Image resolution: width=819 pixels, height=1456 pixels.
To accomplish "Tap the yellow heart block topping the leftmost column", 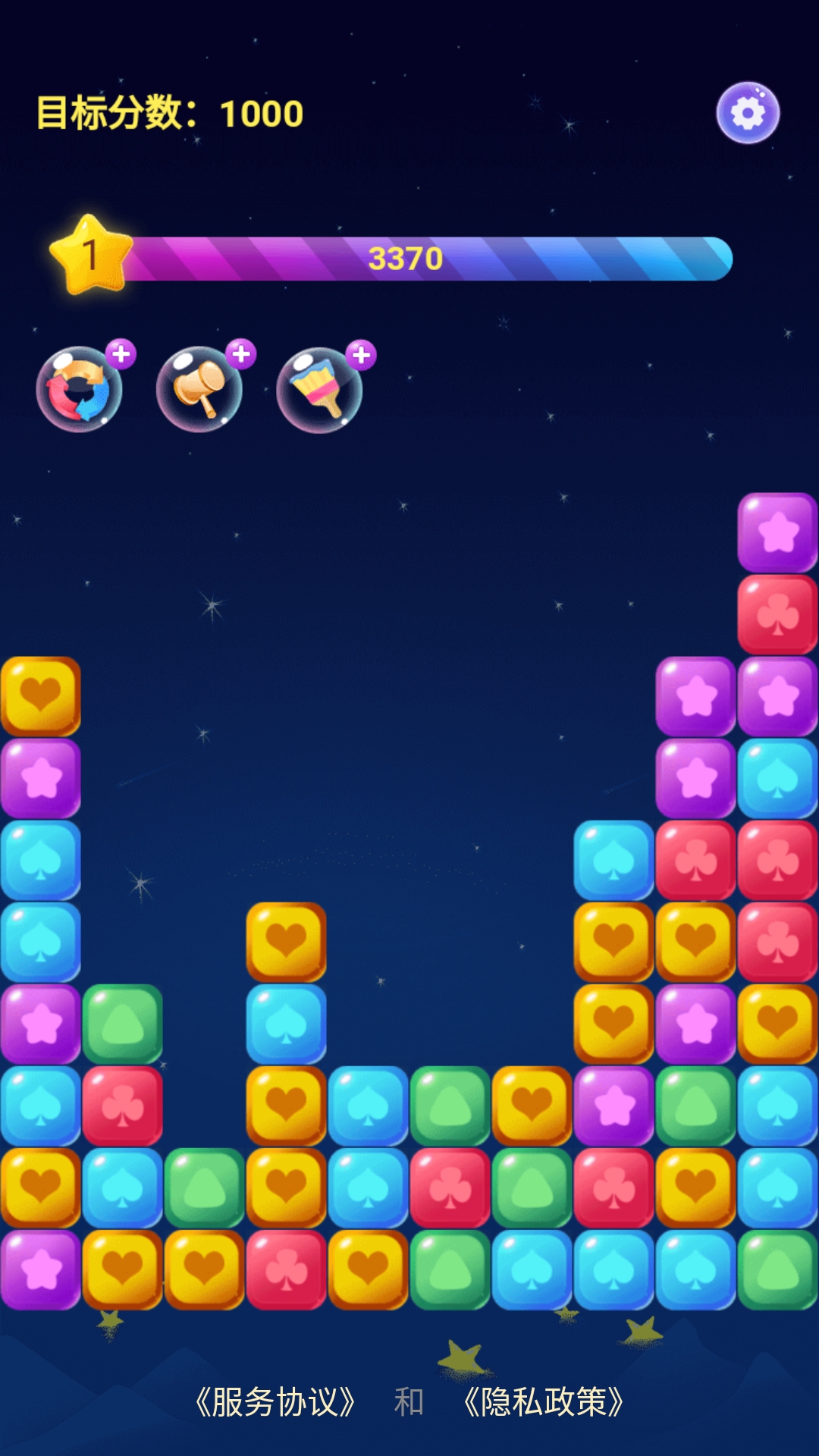I will (41, 696).
